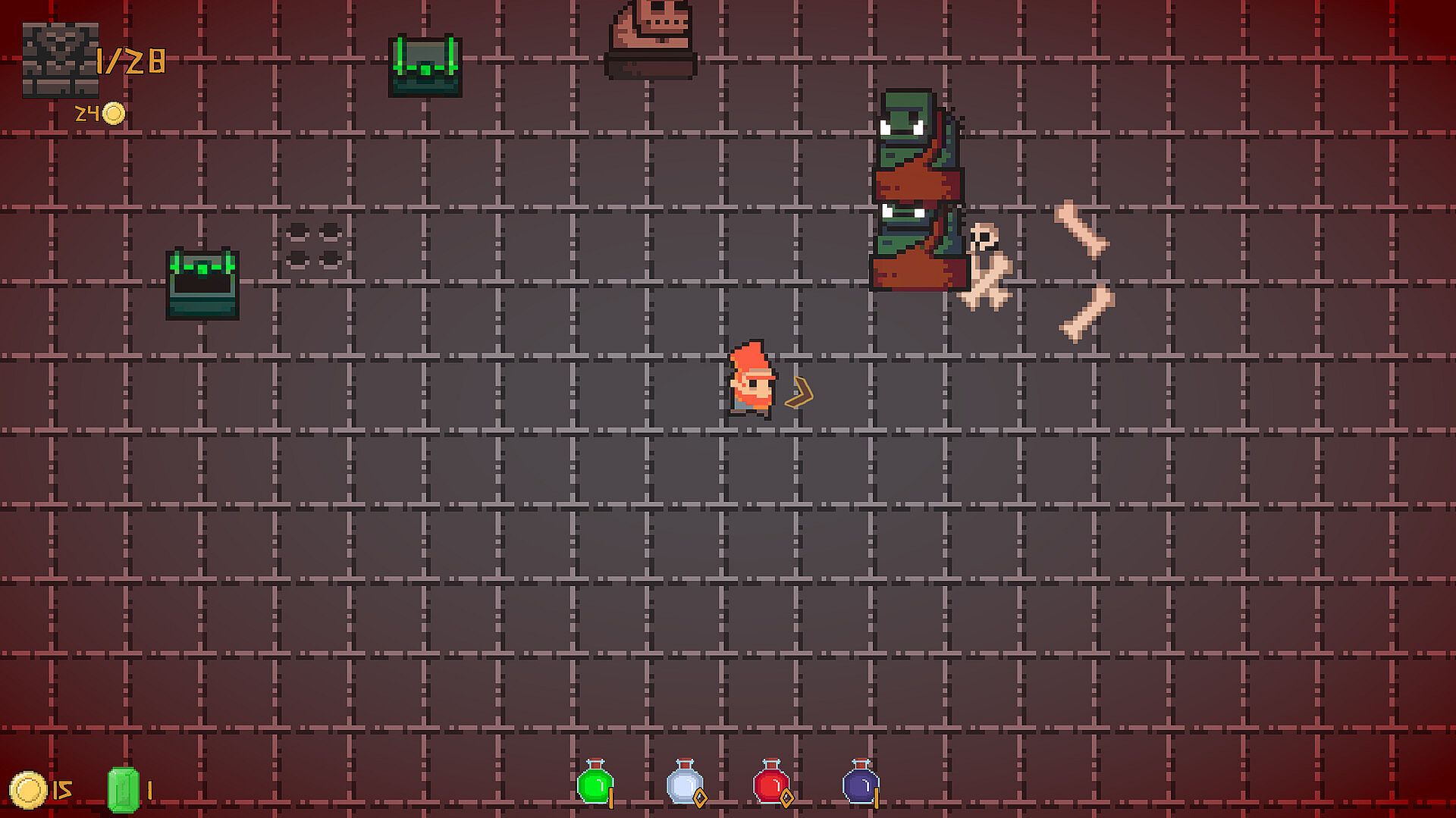The width and height of the screenshot is (1456, 818).
Task: Use the green potion
Action: coord(595,782)
